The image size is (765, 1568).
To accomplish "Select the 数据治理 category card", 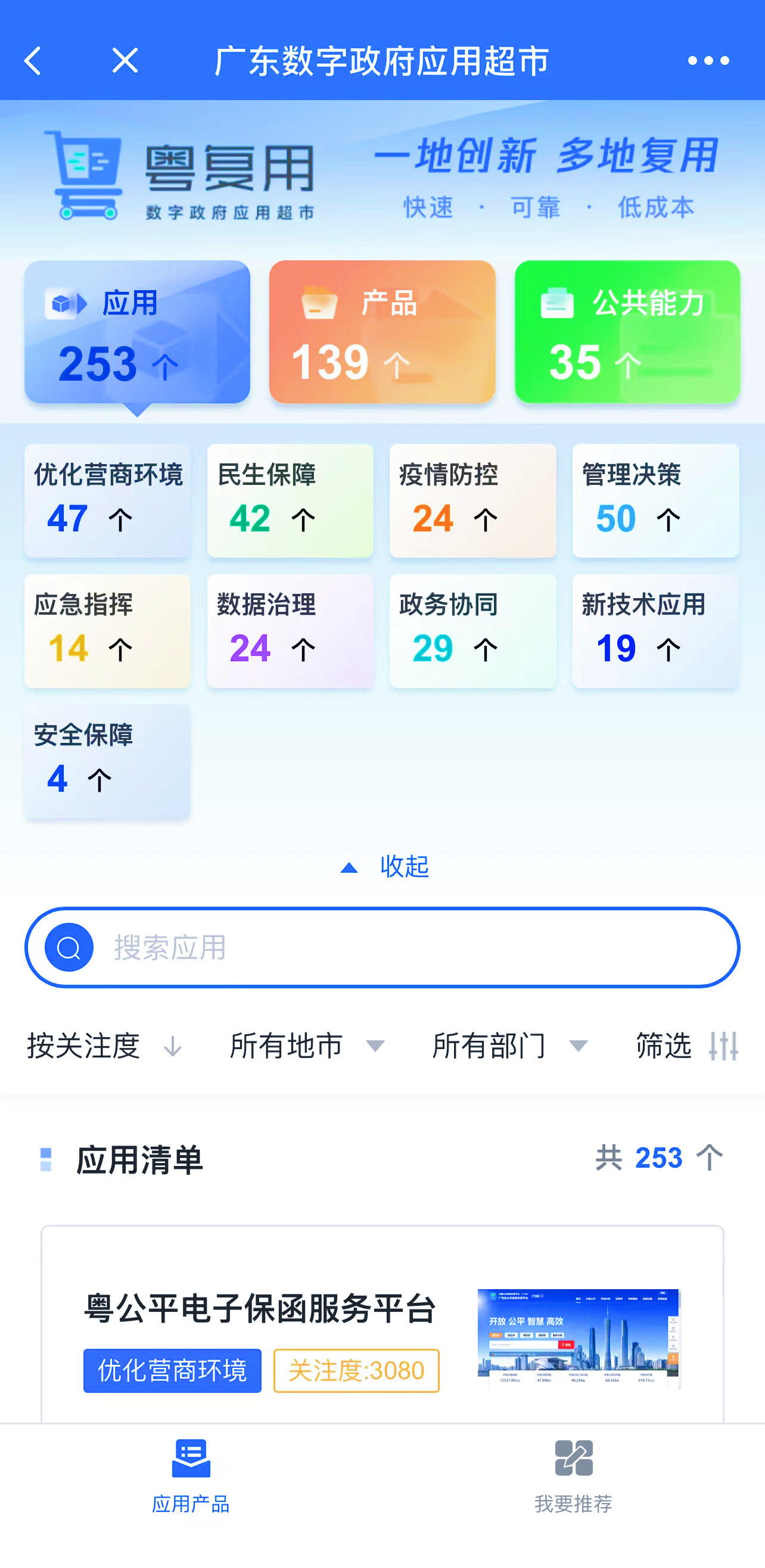I will [290, 630].
